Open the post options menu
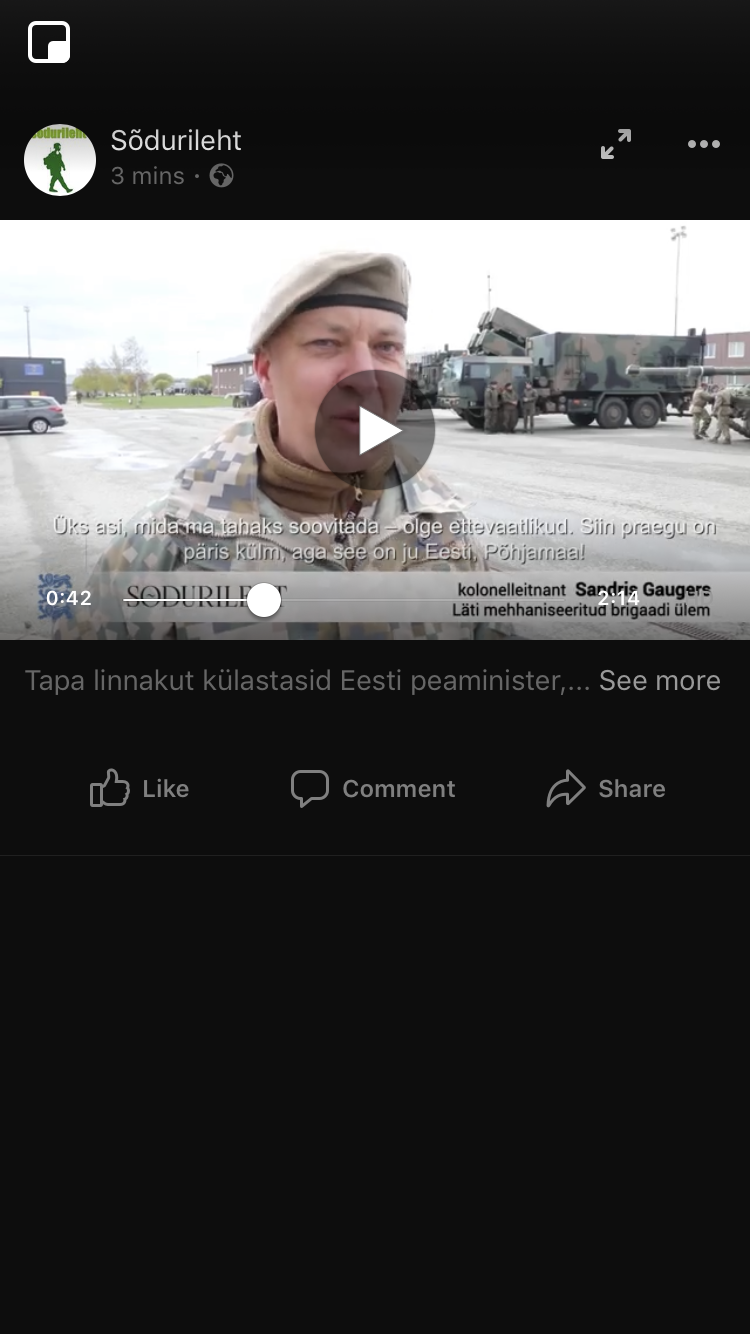Image resolution: width=750 pixels, height=1334 pixels. [x=703, y=144]
